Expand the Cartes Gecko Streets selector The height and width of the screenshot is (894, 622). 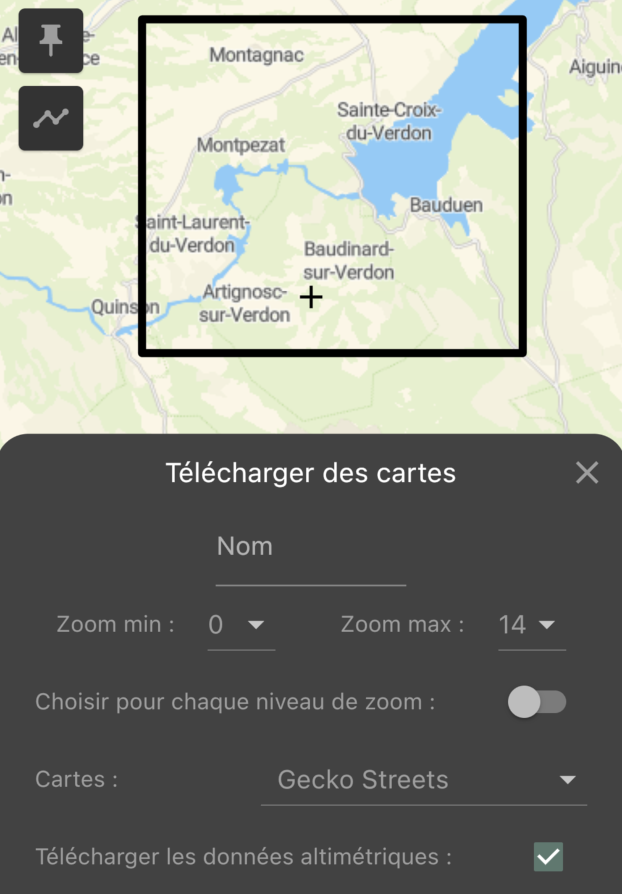pyautogui.click(x=424, y=781)
